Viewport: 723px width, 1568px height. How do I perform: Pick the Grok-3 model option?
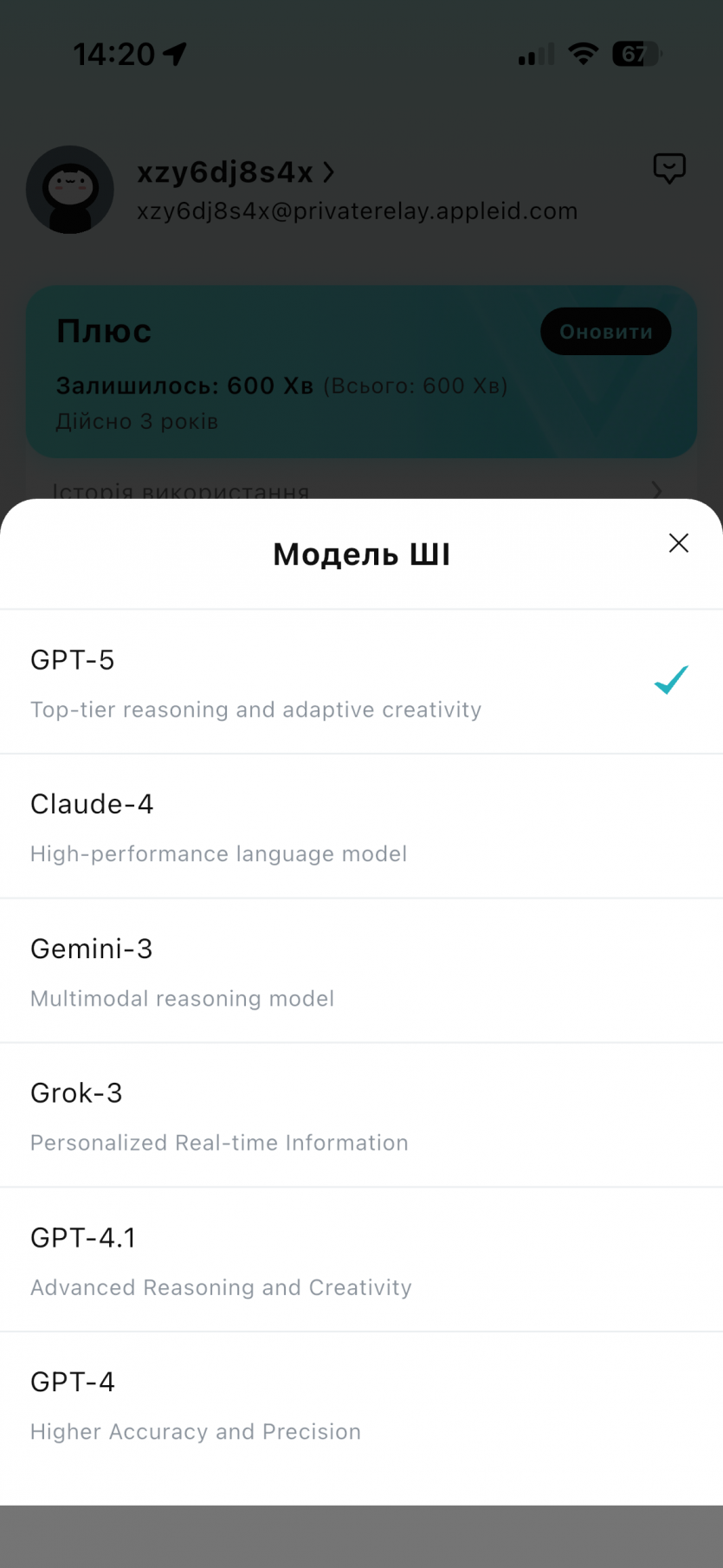[361, 1116]
